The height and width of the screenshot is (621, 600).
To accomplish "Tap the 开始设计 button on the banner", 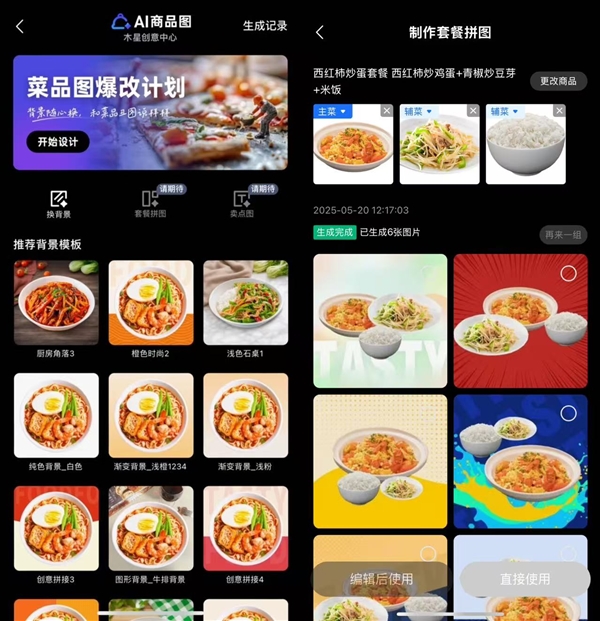I will tap(57, 142).
